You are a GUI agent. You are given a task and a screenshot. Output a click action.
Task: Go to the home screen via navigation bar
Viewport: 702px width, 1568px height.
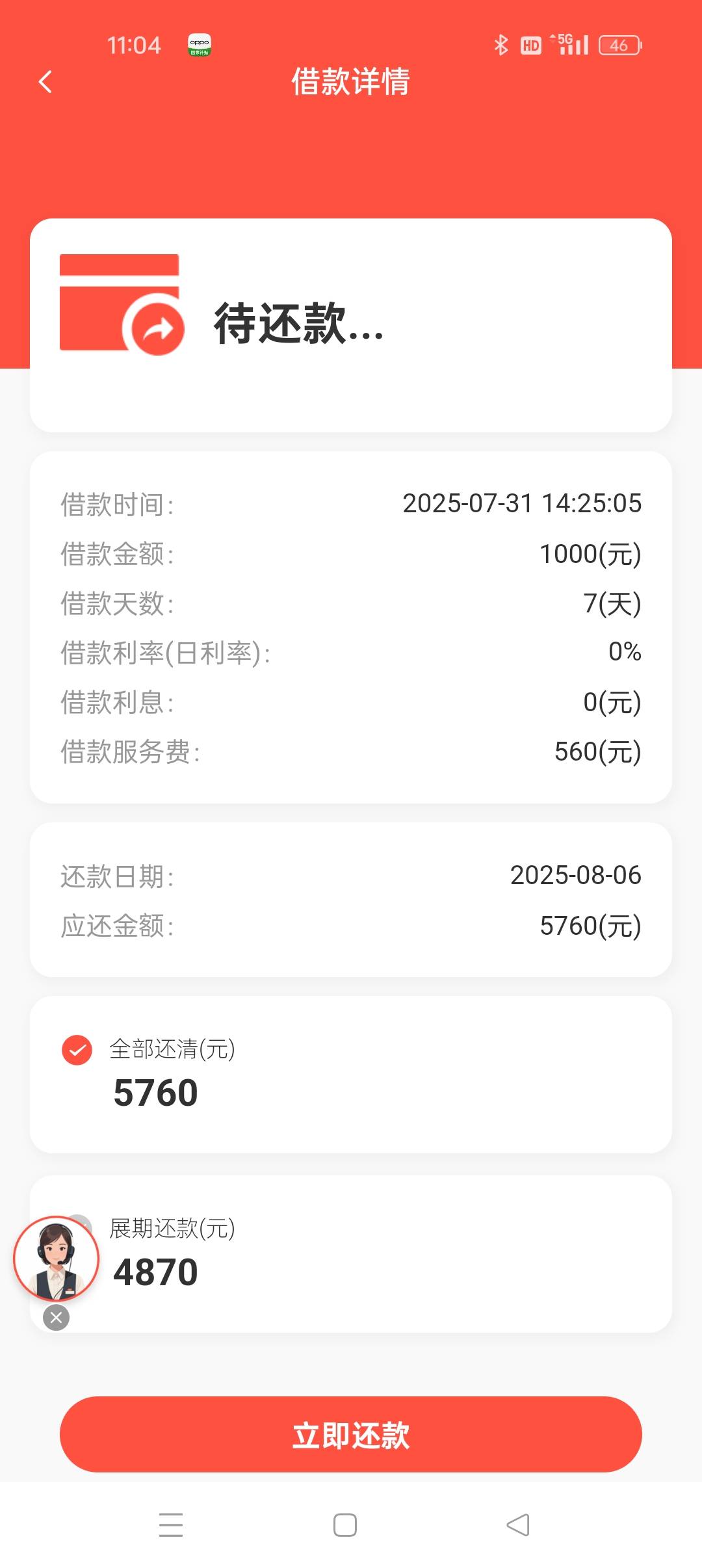345,1524
